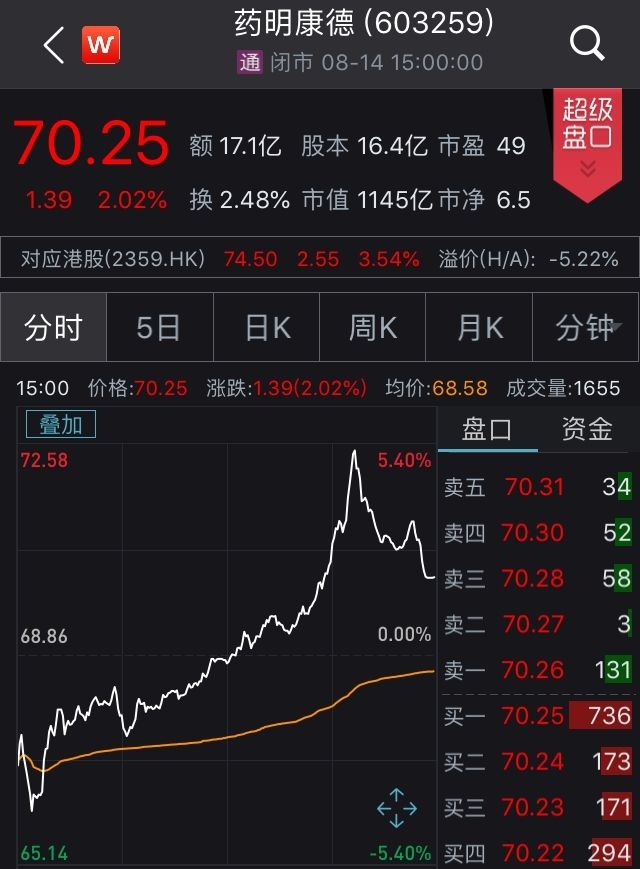Switch to the 分时 chart tab
Screen dimensions: 640x869
(53, 328)
